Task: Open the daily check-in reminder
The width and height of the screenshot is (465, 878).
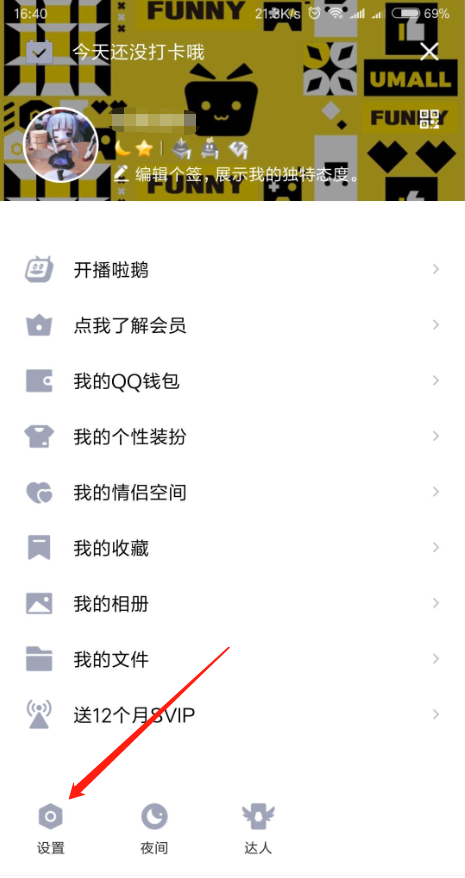Action: click(115, 53)
